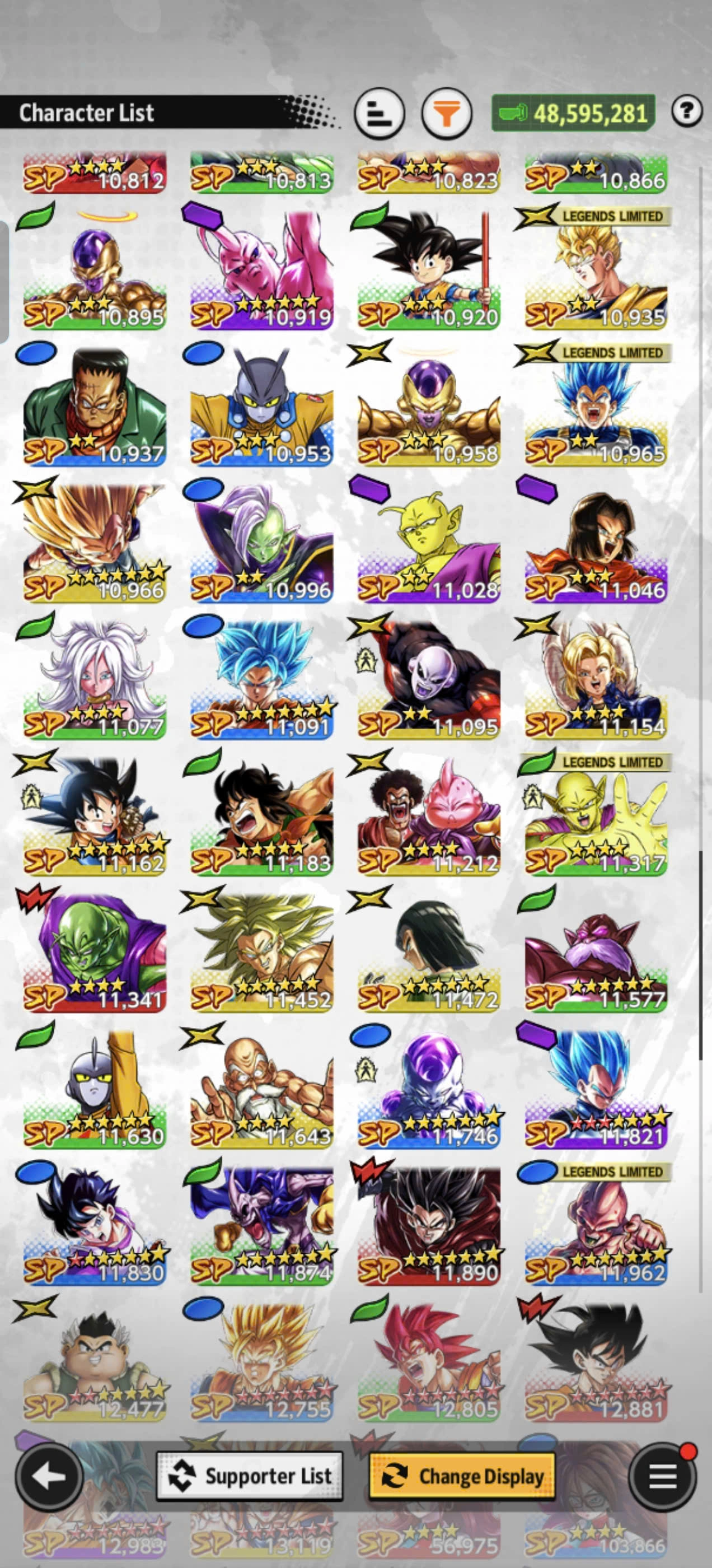This screenshot has width=712, height=1568.
Task: View the character rated 11,452
Action: tap(261, 953)
